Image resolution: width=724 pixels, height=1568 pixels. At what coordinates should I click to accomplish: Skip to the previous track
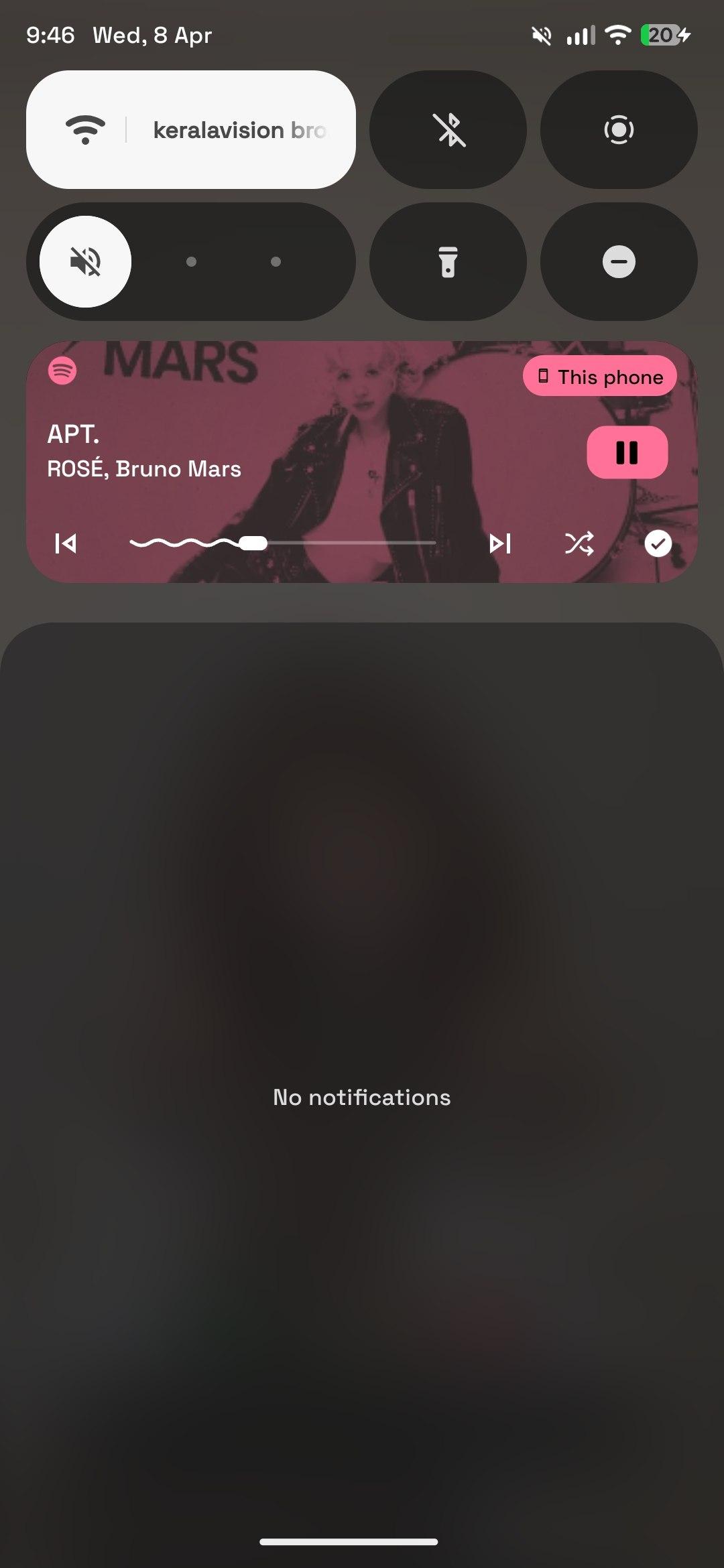(x=66, y=543)
